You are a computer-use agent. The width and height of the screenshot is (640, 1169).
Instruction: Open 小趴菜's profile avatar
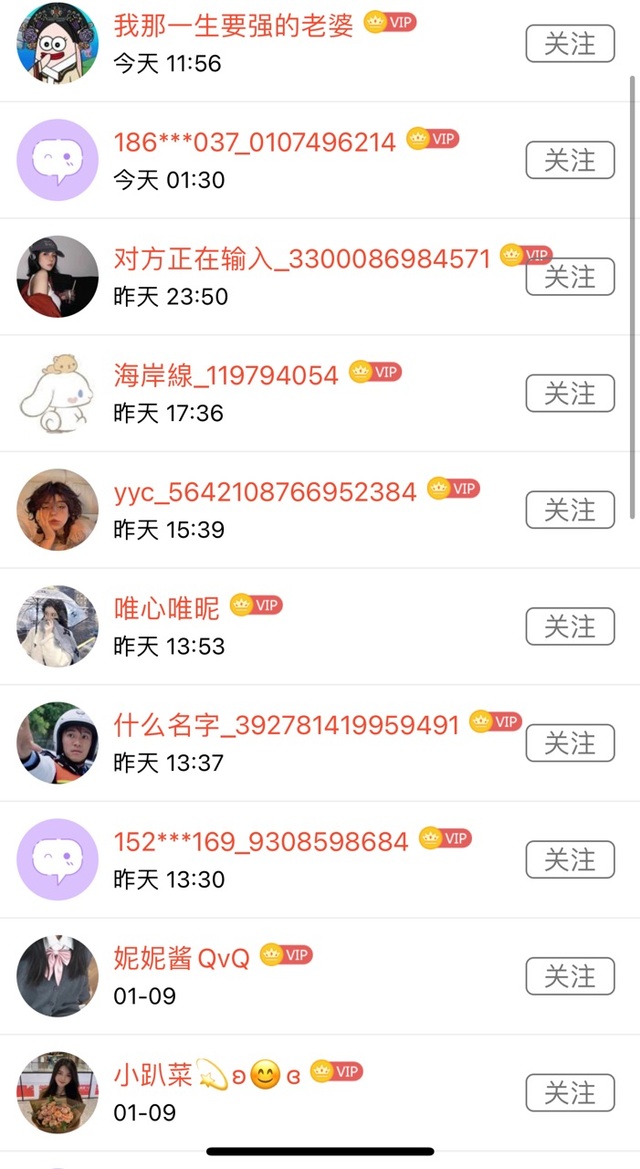coord(58,1093)
